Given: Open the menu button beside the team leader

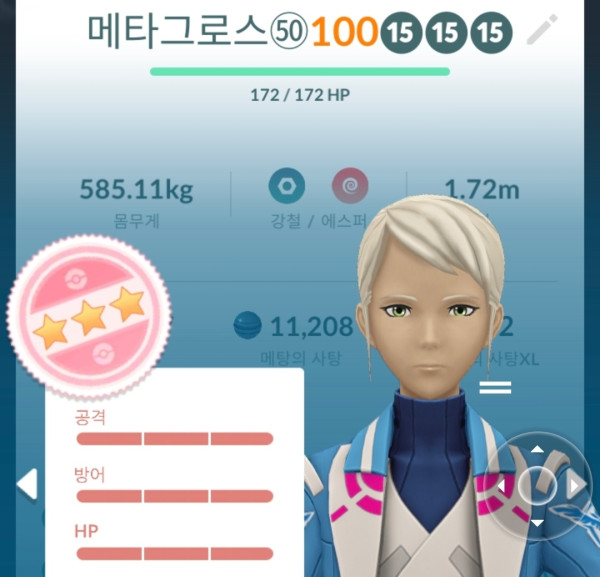Looking at the screenshot, I should point(495,386).
